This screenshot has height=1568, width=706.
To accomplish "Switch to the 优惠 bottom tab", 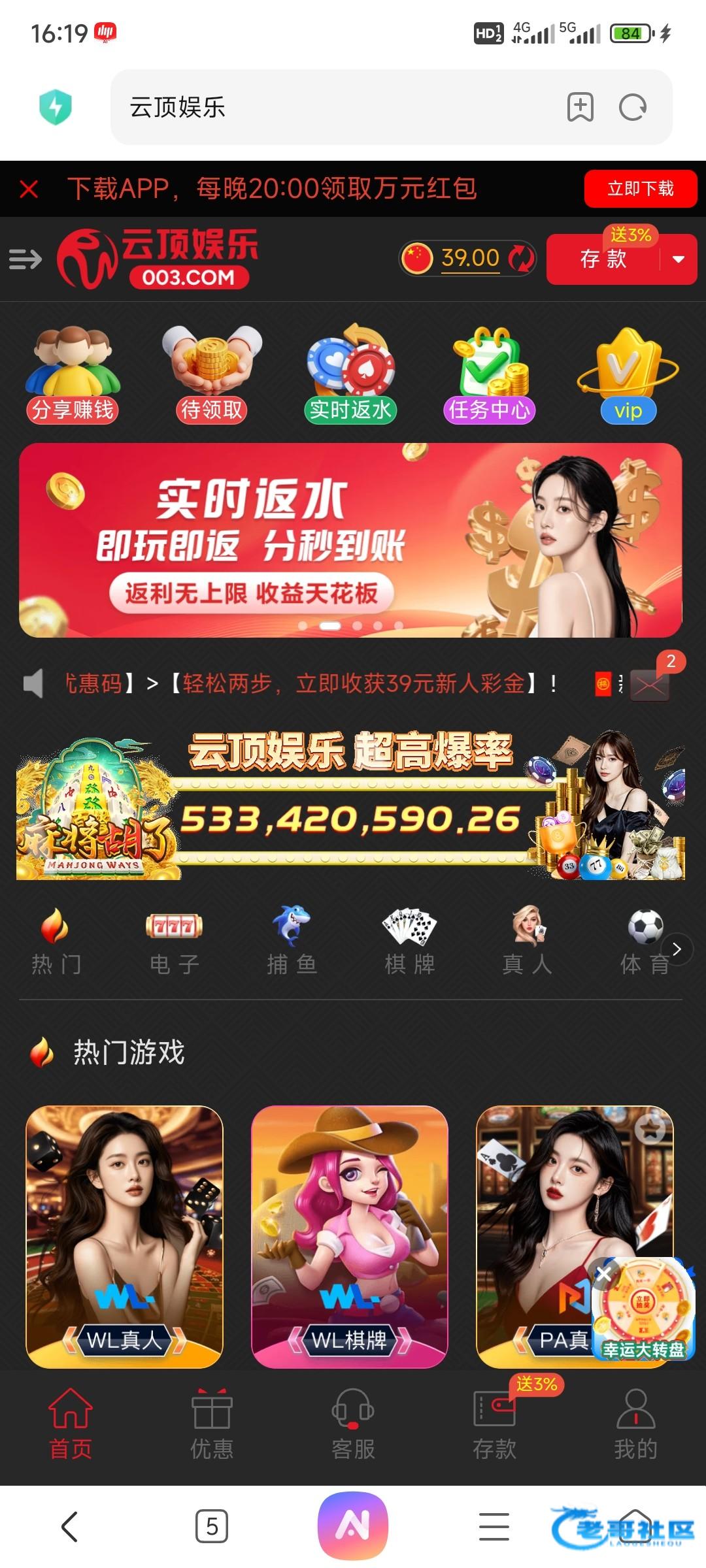I will (x=211, y=1424).
